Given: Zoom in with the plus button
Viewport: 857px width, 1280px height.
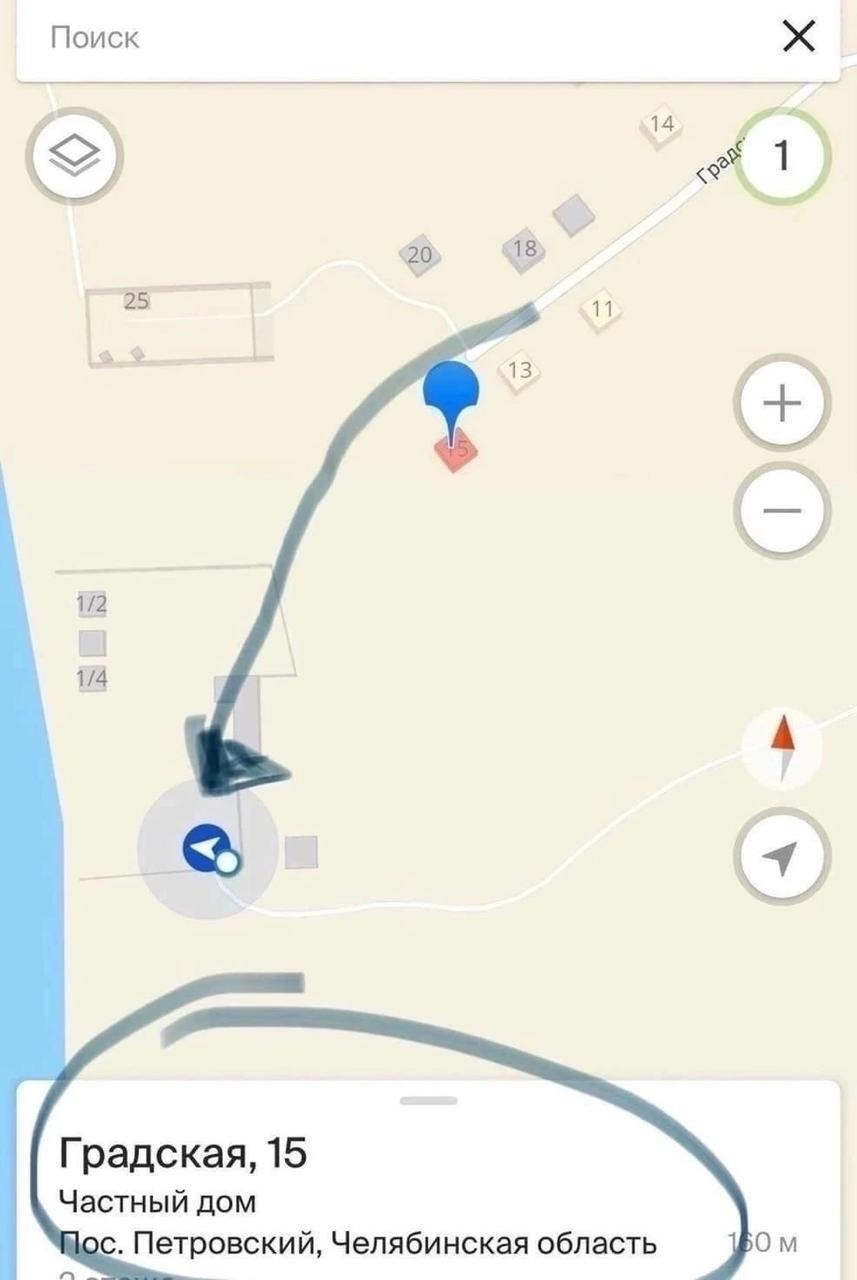Looking at the screenshot, I should (782, 404).
